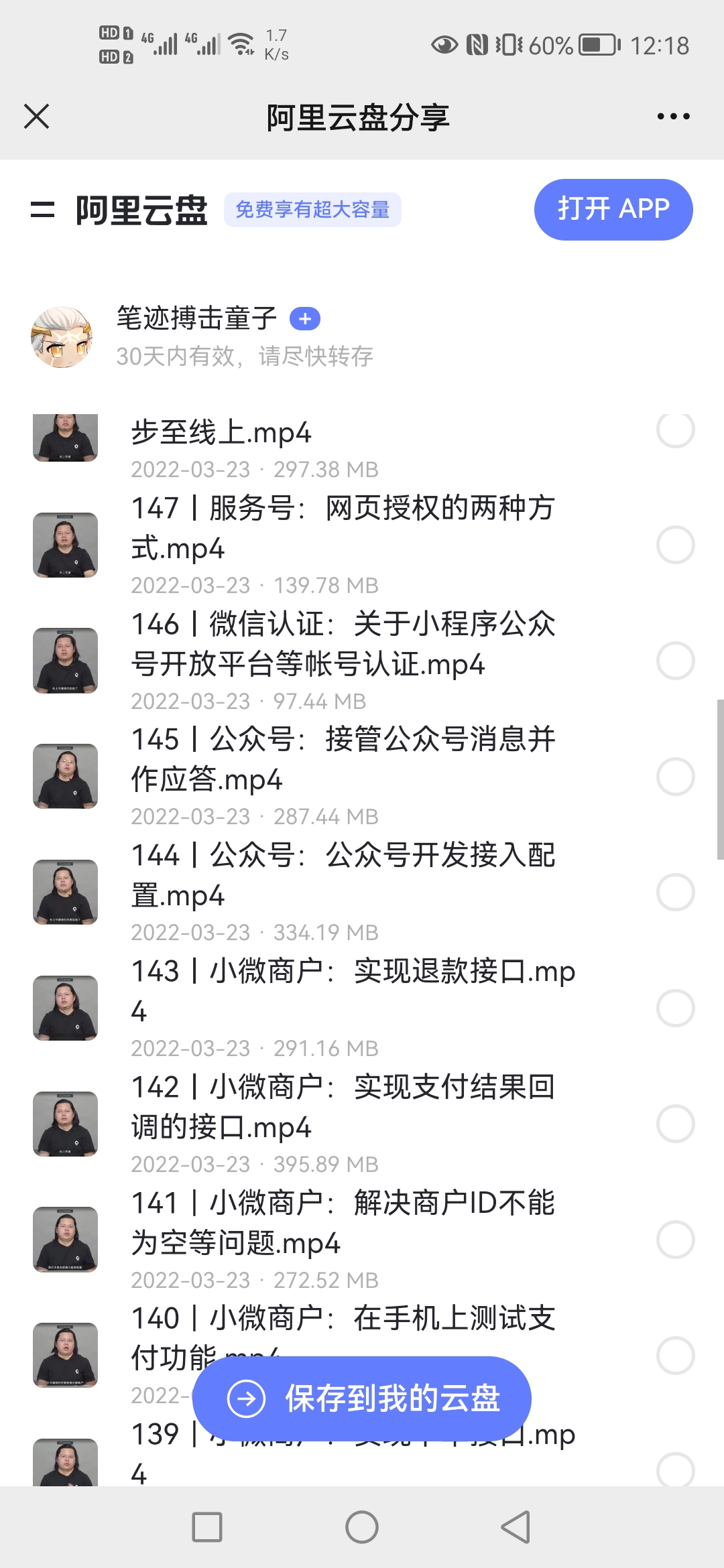The width and height of the screenshot is (724, 1568).
Task: Select the 141 解决商户ID不能为空 checkbox
Action: click(x=675, y=1240)
